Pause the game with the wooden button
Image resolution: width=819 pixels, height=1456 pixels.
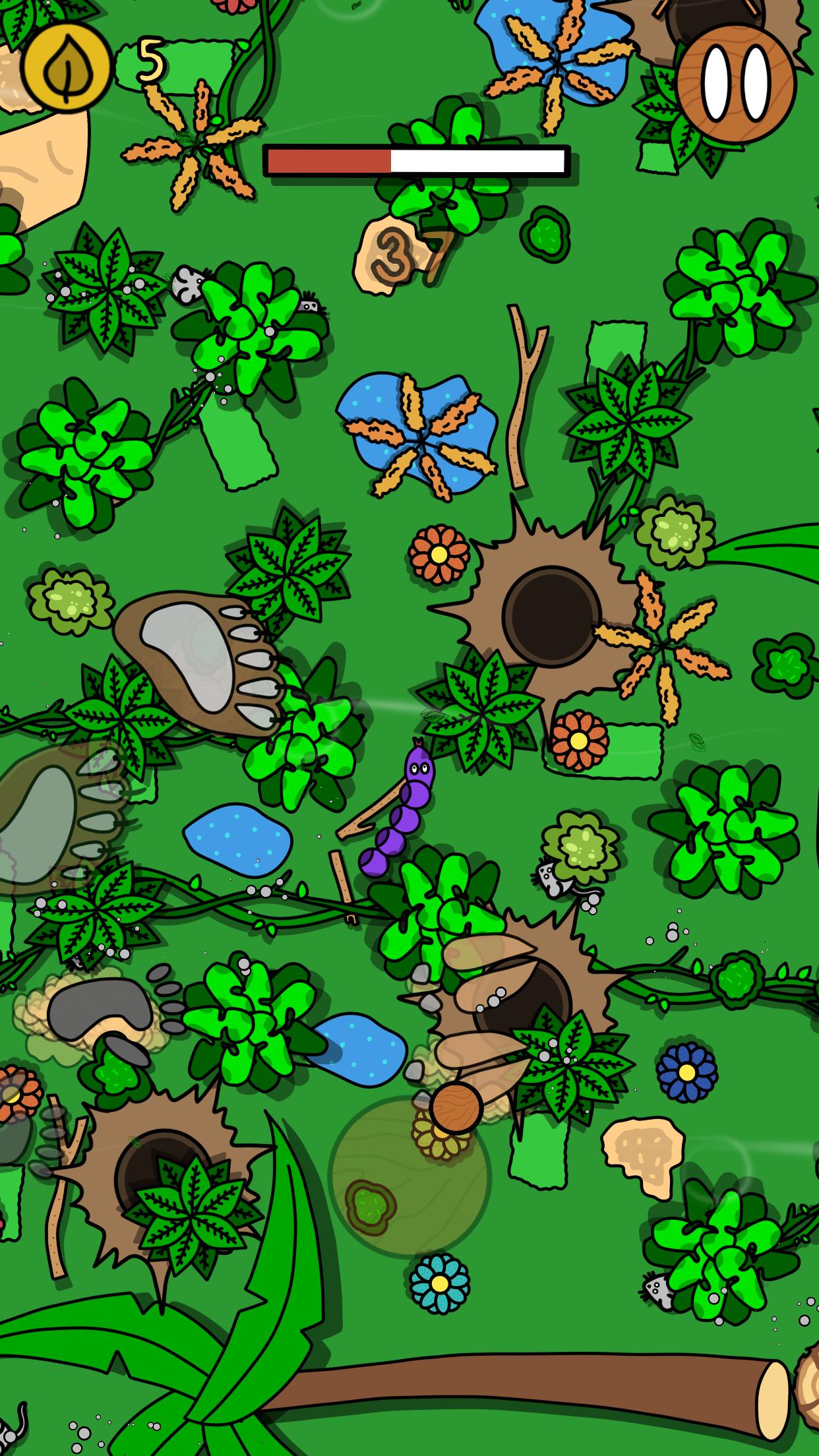click(736, 82)
